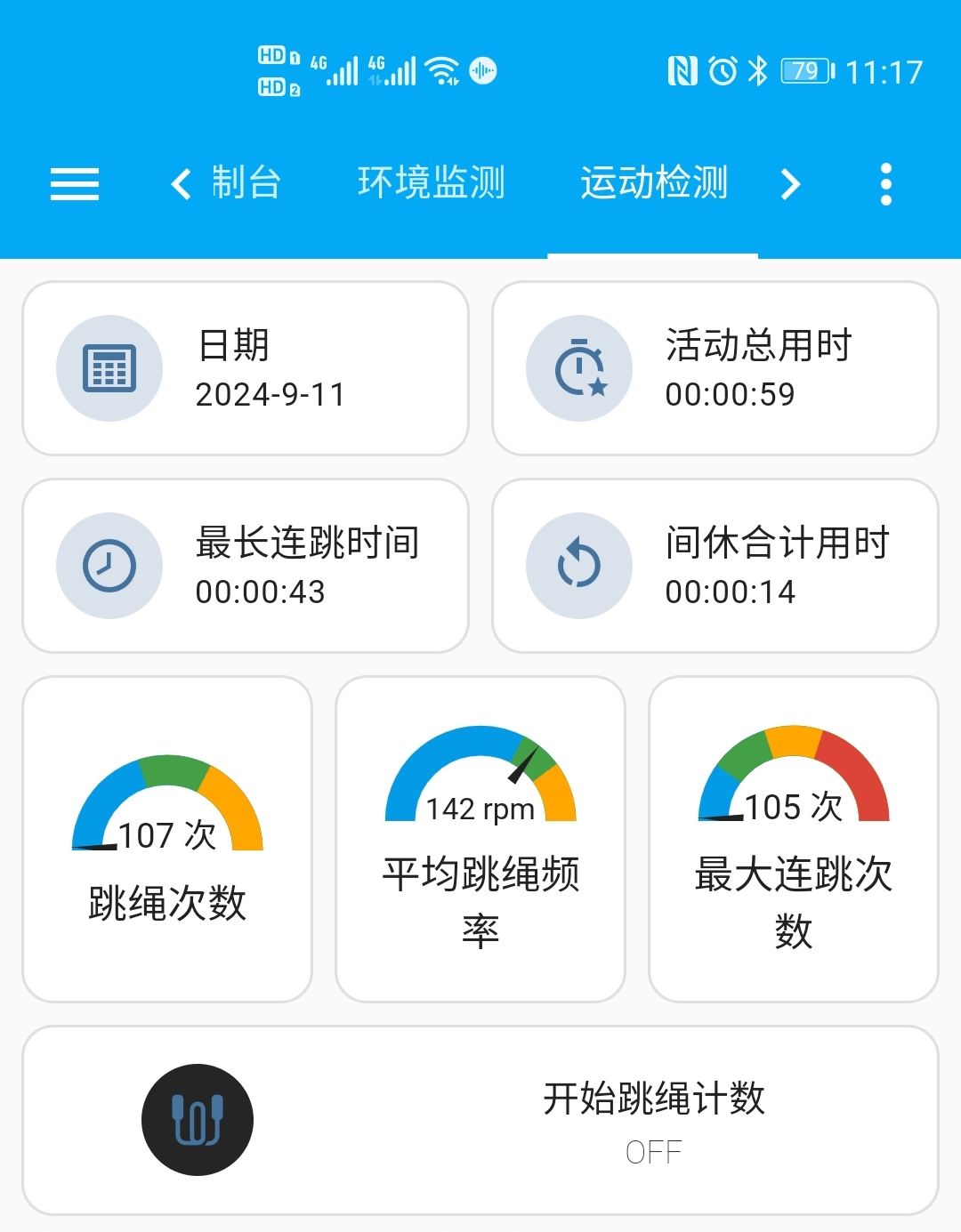This screenshot has width=961, height=1232.
Task: Open the 活动总用时 card
Action: pyautogui.click(x=715, y=368)
